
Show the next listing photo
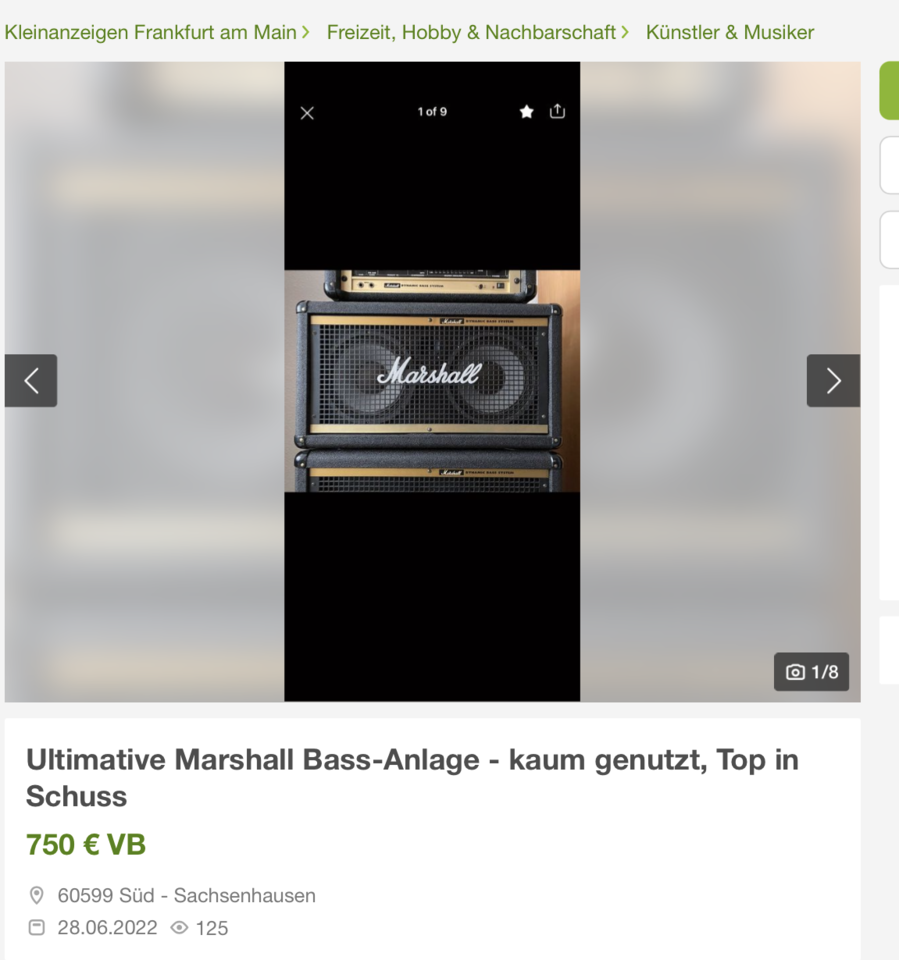coord(833,381)
